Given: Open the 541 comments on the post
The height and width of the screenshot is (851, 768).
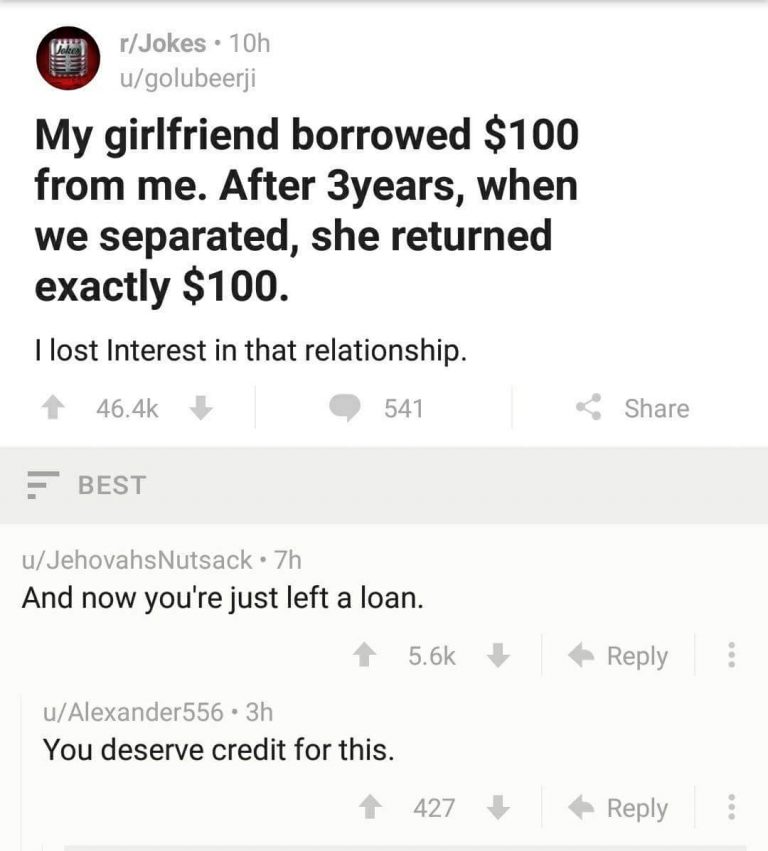Looking at the screenshot, I should tap(377, 408).
